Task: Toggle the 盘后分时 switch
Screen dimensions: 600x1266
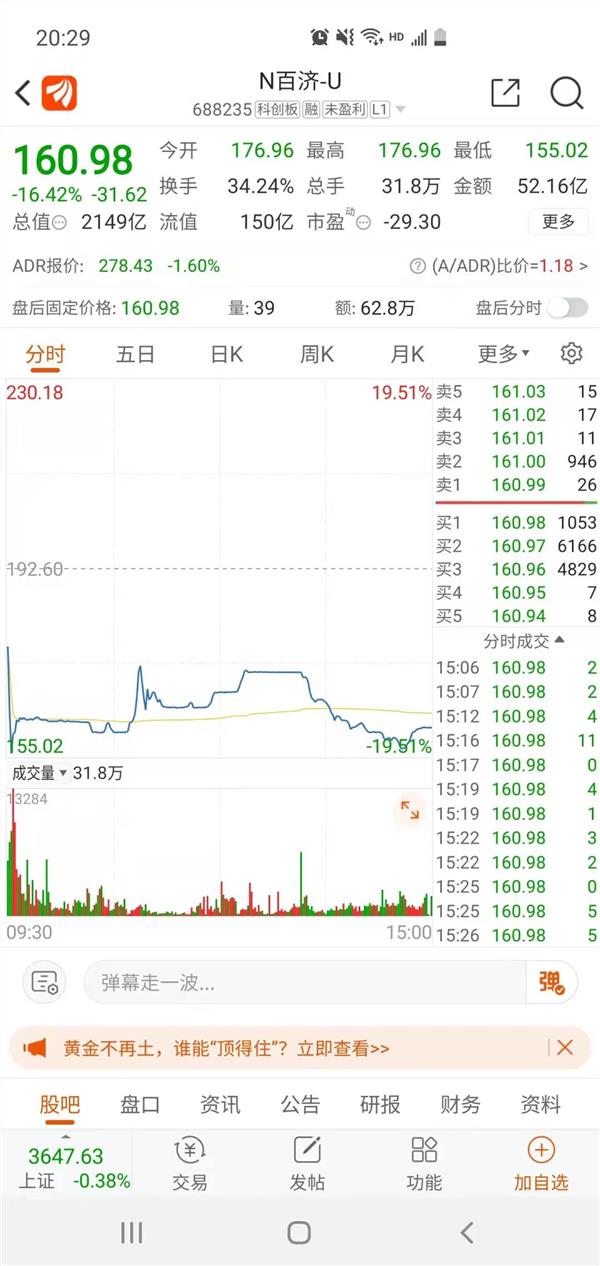Action: pos(566,308)
